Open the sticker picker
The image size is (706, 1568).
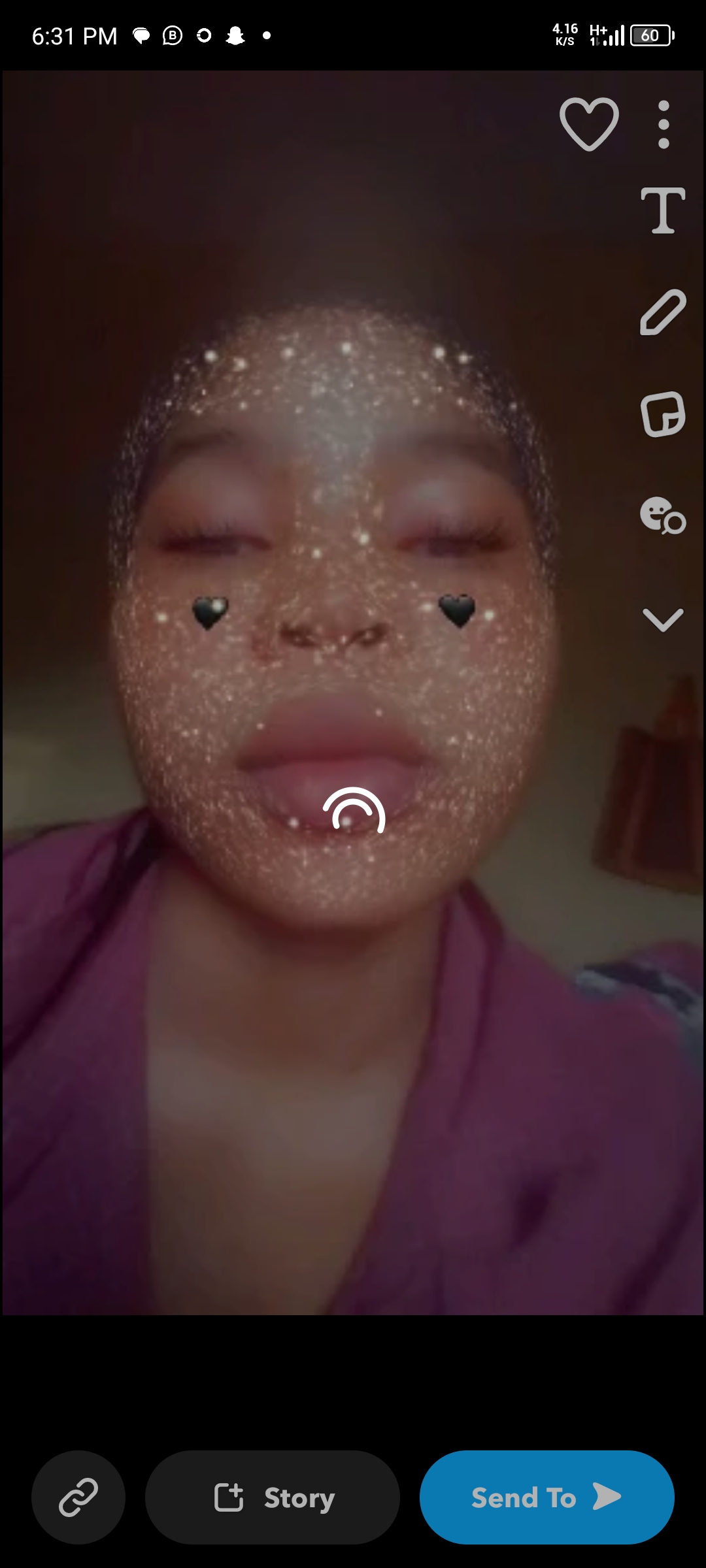(663, 414)
